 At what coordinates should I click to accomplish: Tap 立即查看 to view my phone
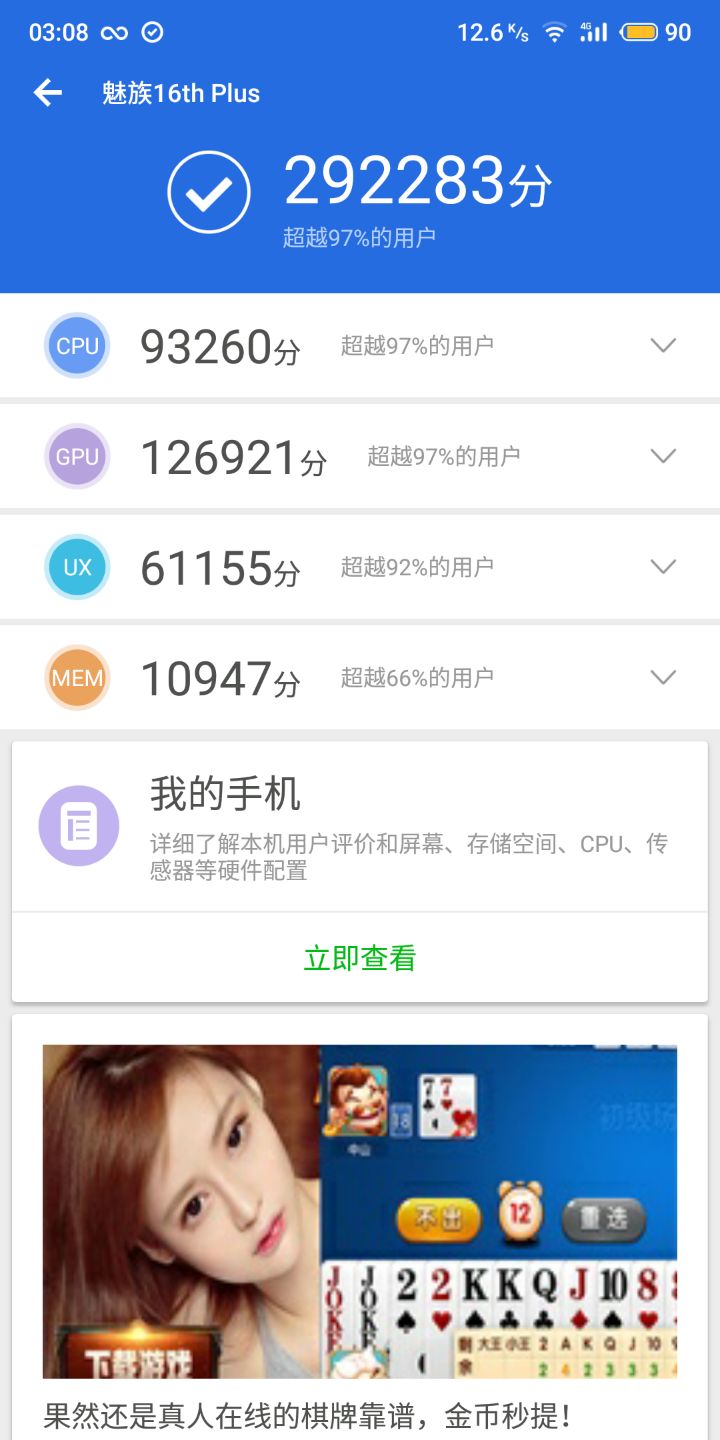click(x=360, y=958)
